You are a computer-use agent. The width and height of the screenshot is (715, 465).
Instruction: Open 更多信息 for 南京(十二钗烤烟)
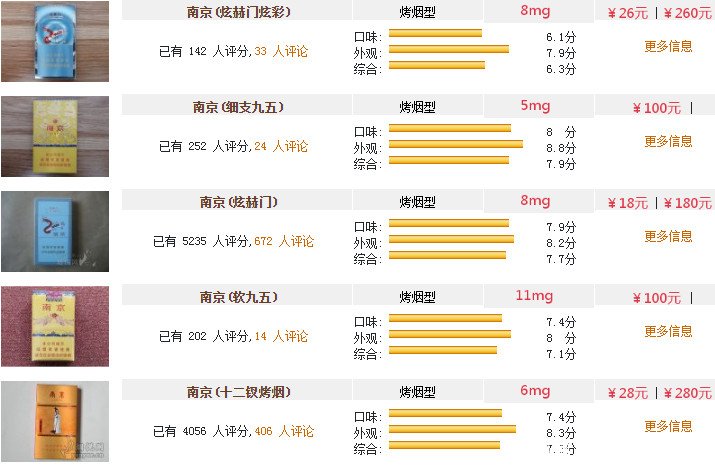pyautogui.click(x=668, y=426)
